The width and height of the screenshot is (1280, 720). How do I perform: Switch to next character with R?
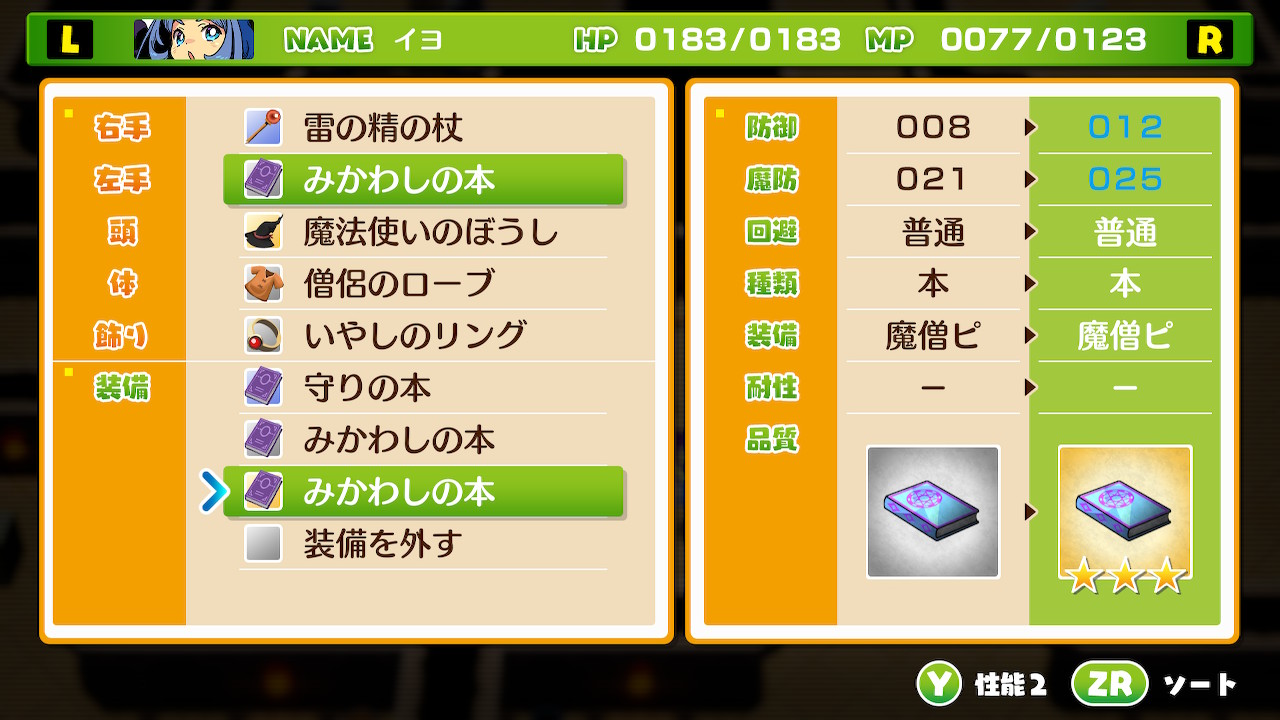pos(1209,40)
